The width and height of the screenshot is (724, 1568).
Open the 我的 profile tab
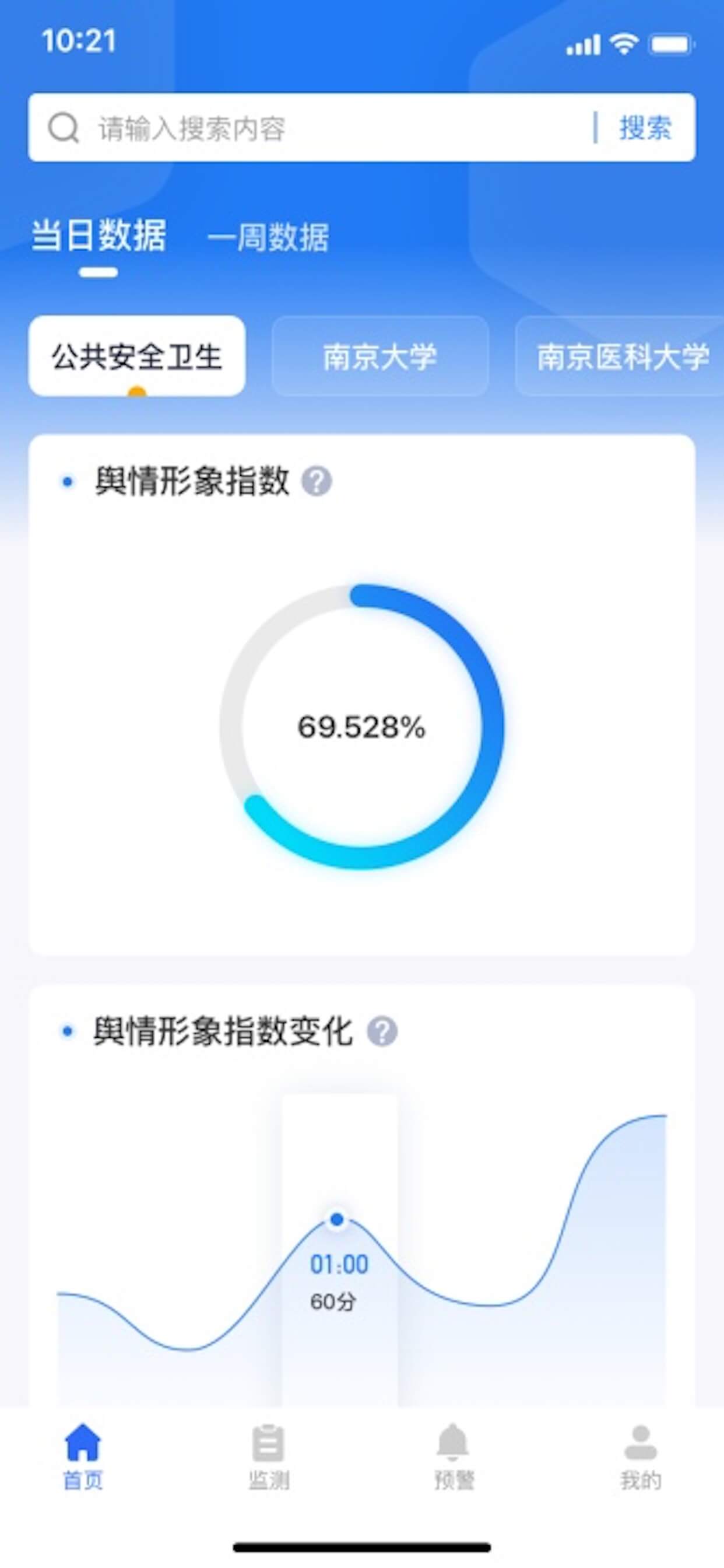tap(640, 1457)
